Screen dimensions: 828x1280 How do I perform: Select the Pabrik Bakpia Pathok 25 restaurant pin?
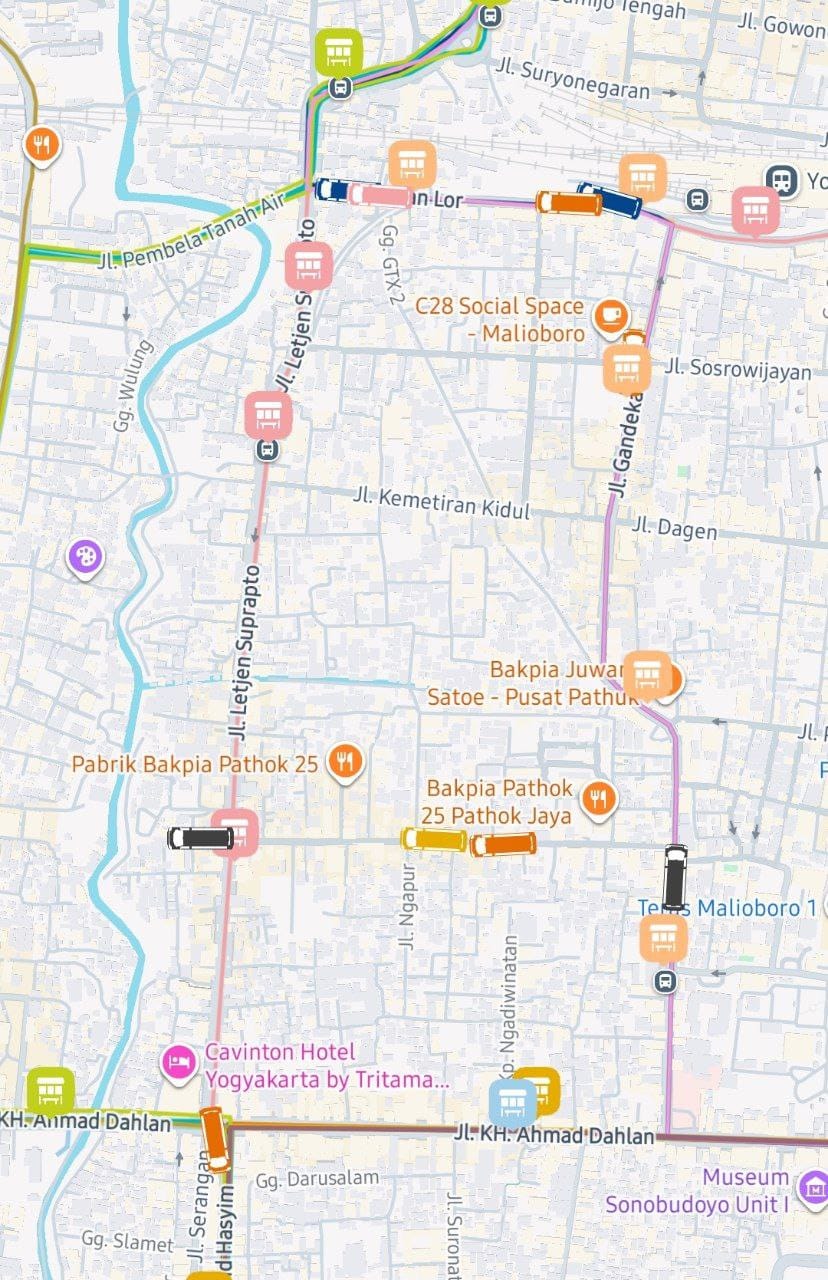[x=345, y=762]
